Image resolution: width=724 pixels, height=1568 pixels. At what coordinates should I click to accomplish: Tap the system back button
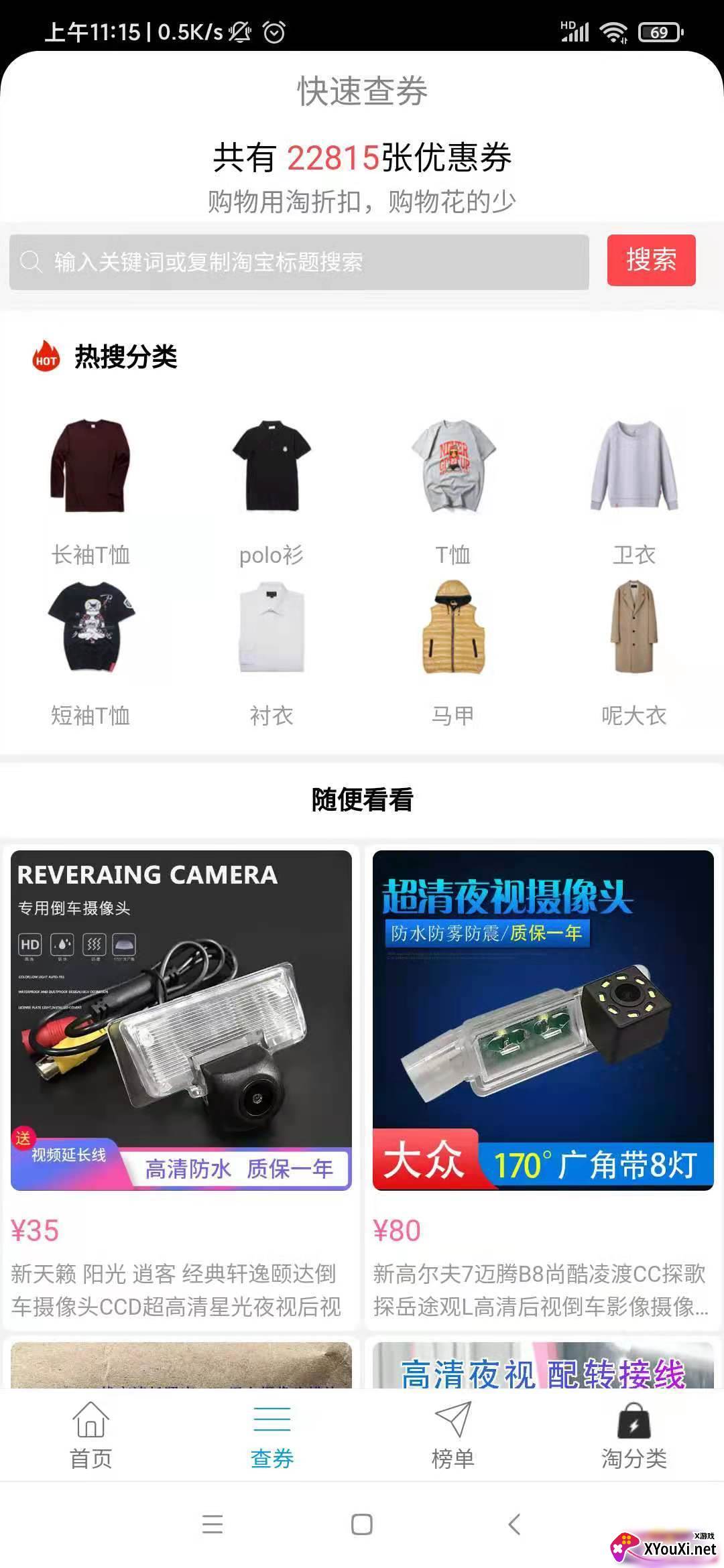pyautogui.click(x=514, y=1524)
